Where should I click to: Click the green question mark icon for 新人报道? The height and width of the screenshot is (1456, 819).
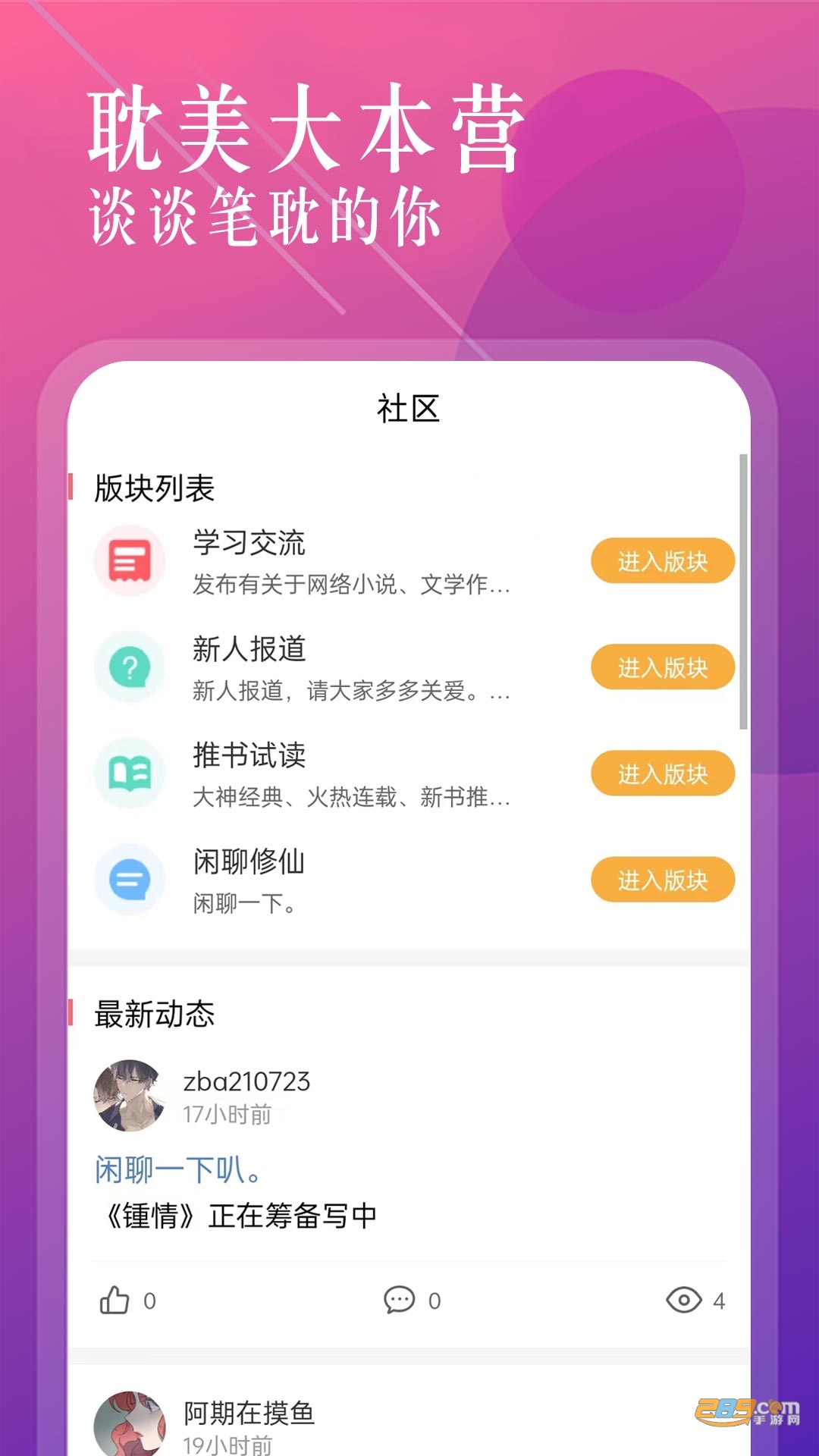pos(129,667)
